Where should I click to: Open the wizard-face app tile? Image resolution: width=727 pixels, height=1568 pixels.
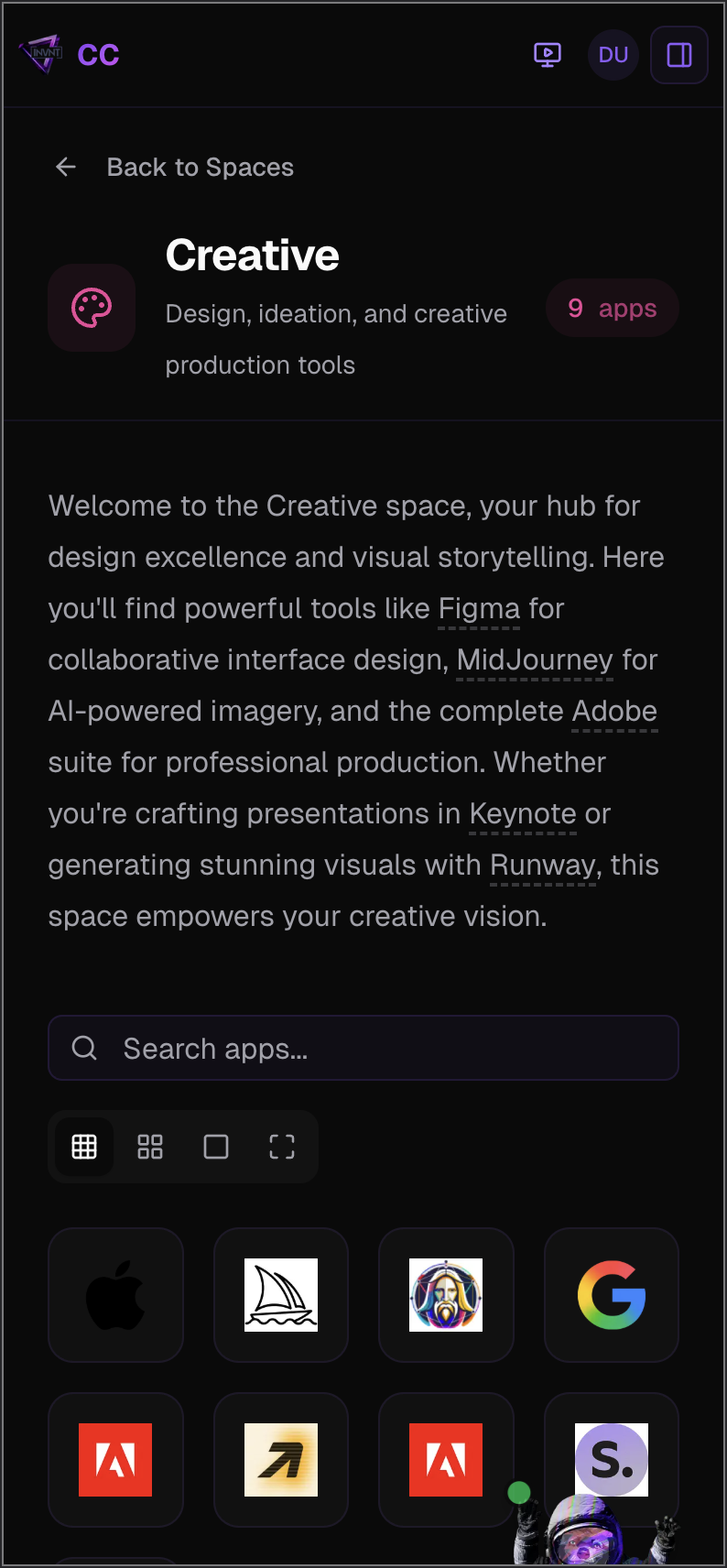446,1295
